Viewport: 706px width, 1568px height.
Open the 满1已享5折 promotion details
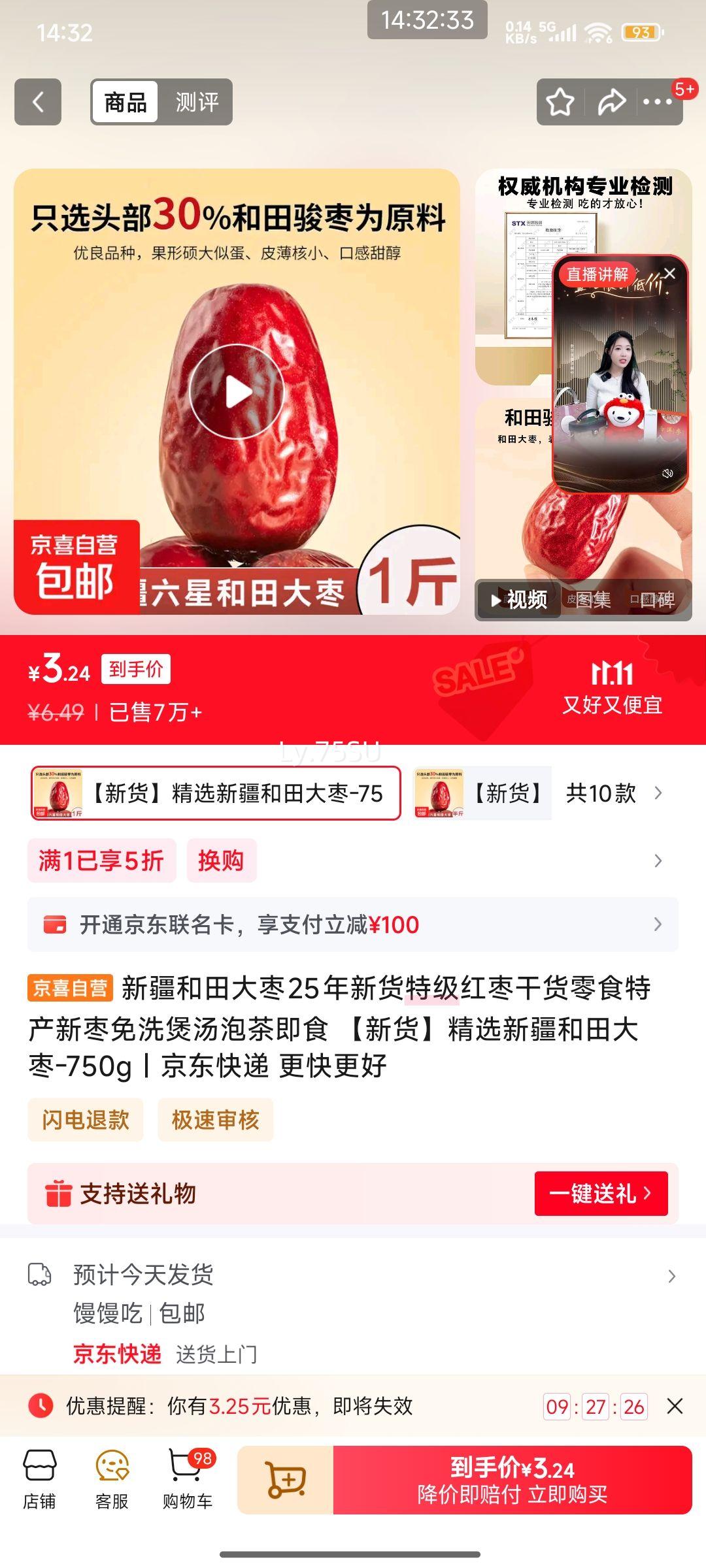(x=101, y=860)
